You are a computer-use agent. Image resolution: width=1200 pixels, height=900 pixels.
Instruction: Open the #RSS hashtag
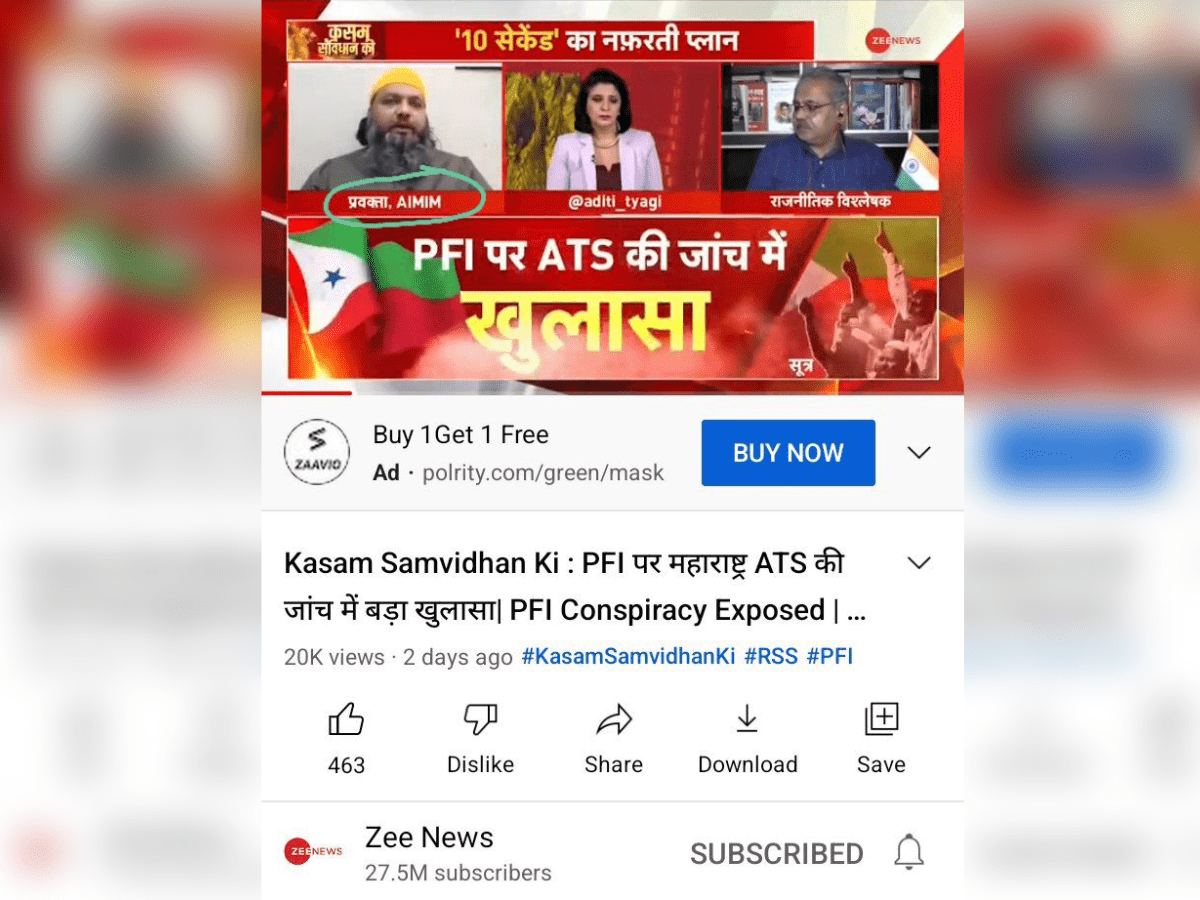click(771, 657)
